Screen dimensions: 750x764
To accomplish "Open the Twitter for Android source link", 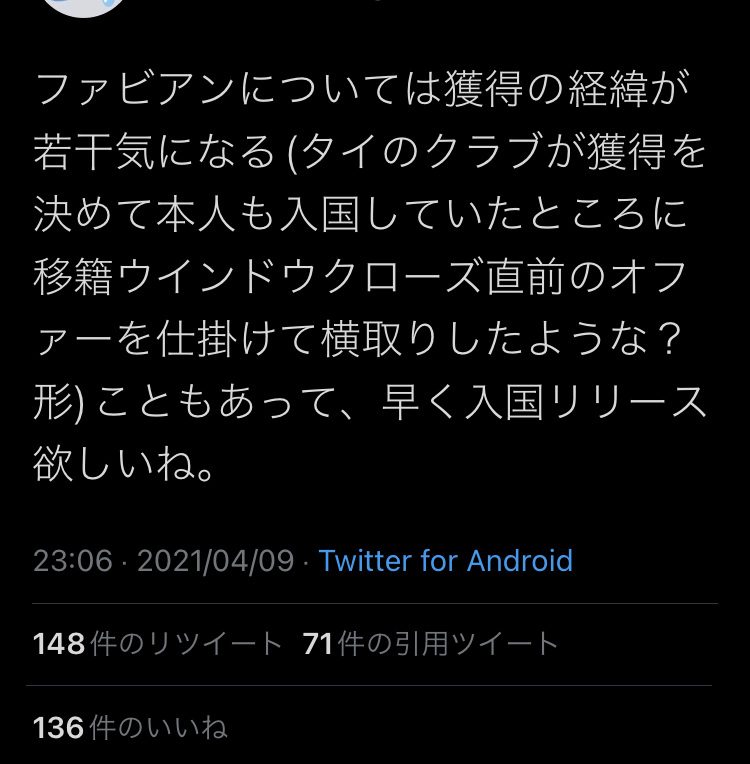I will [445, 561].
